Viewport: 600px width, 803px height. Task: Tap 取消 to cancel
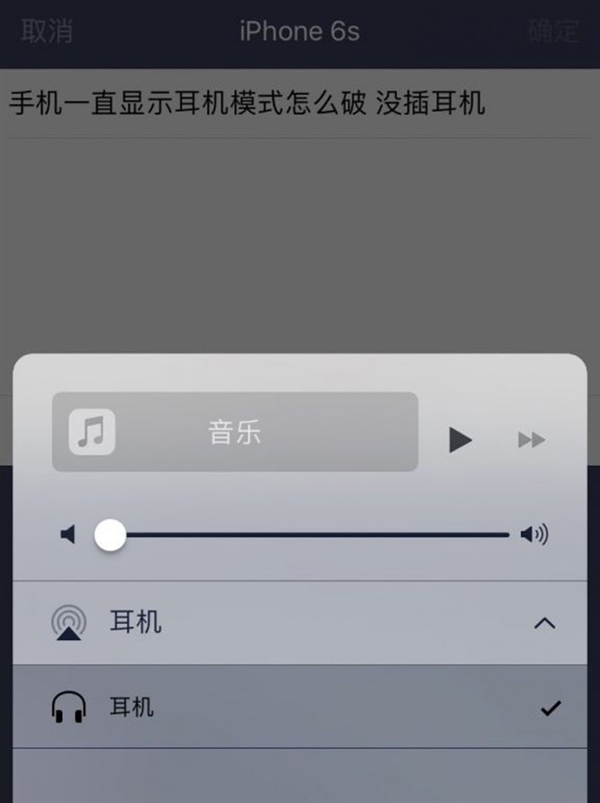coord(47,31)
